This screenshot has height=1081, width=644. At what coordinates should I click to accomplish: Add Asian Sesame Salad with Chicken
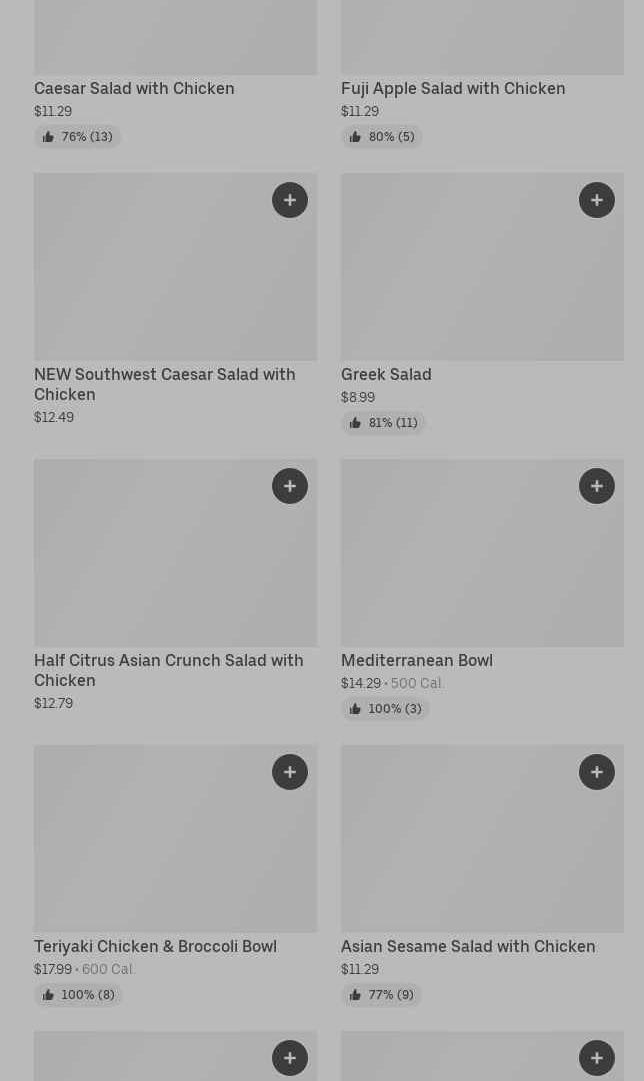(597, 772)
